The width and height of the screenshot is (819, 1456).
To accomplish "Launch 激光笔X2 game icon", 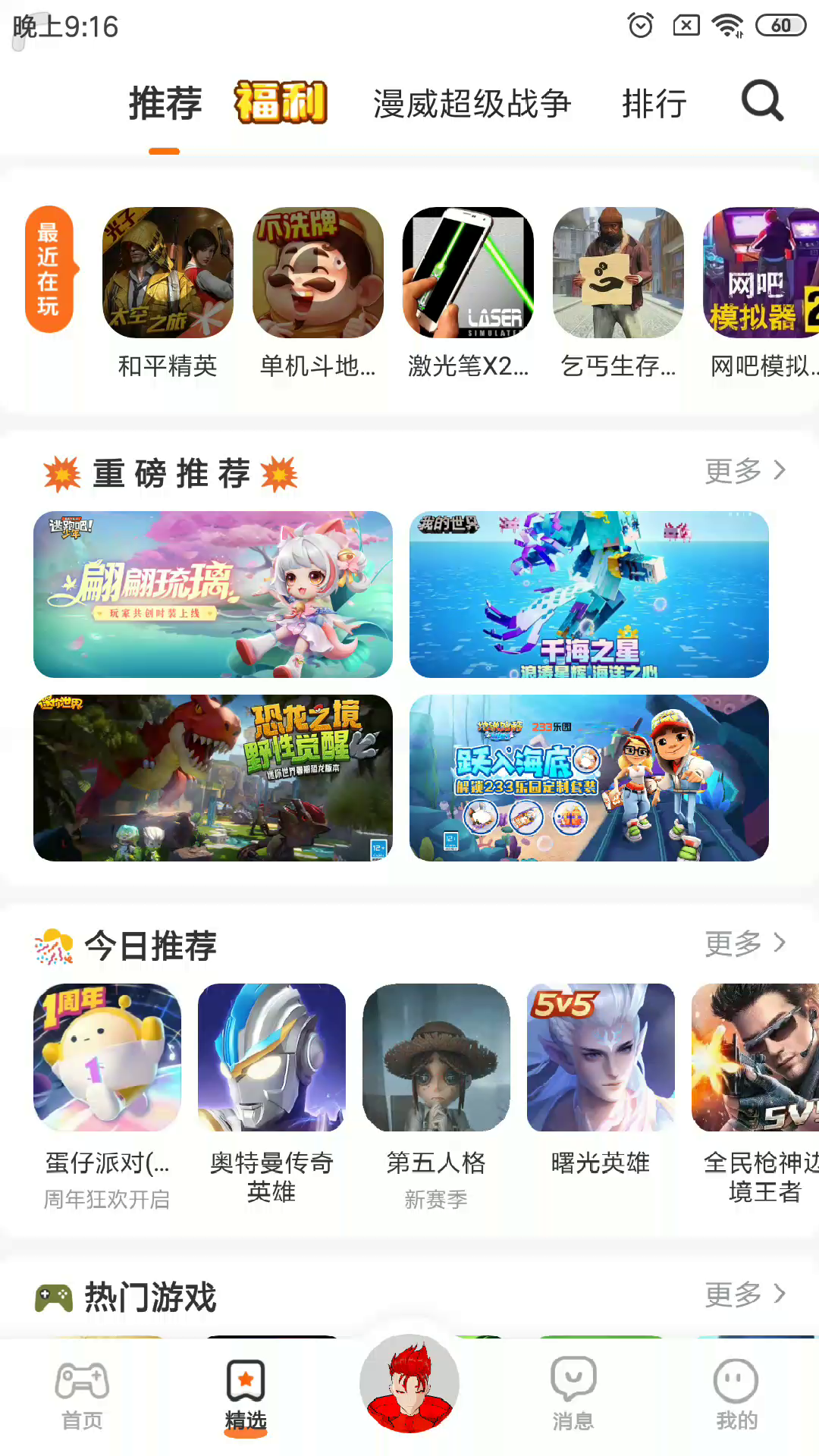I will pos(468,273).
